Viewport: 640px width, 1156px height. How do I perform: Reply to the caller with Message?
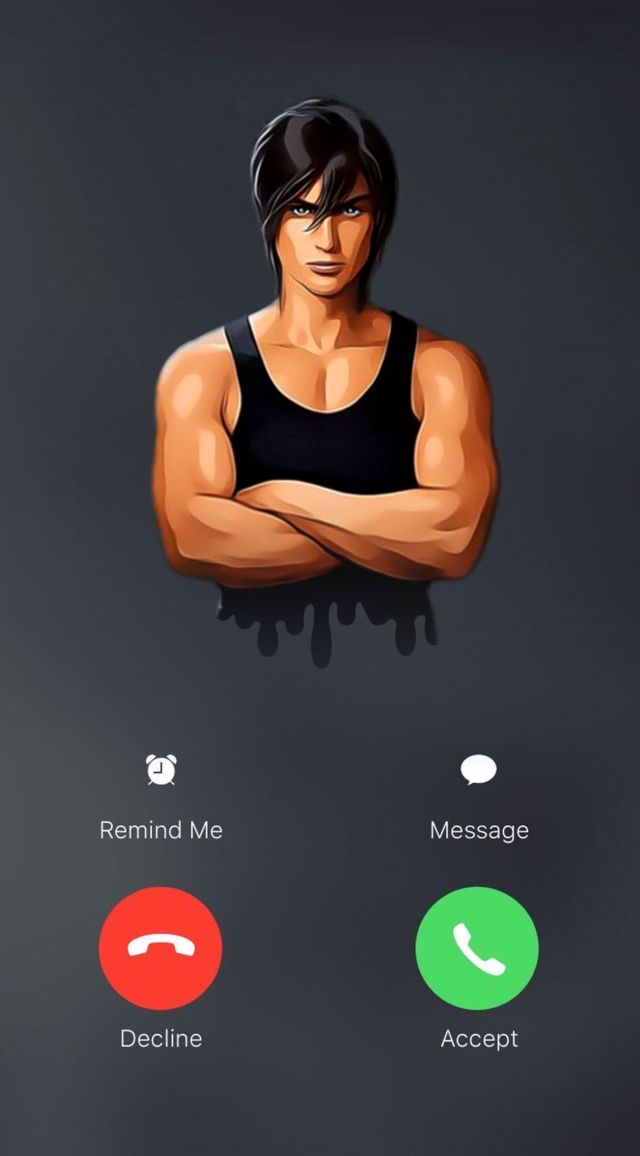478,771
